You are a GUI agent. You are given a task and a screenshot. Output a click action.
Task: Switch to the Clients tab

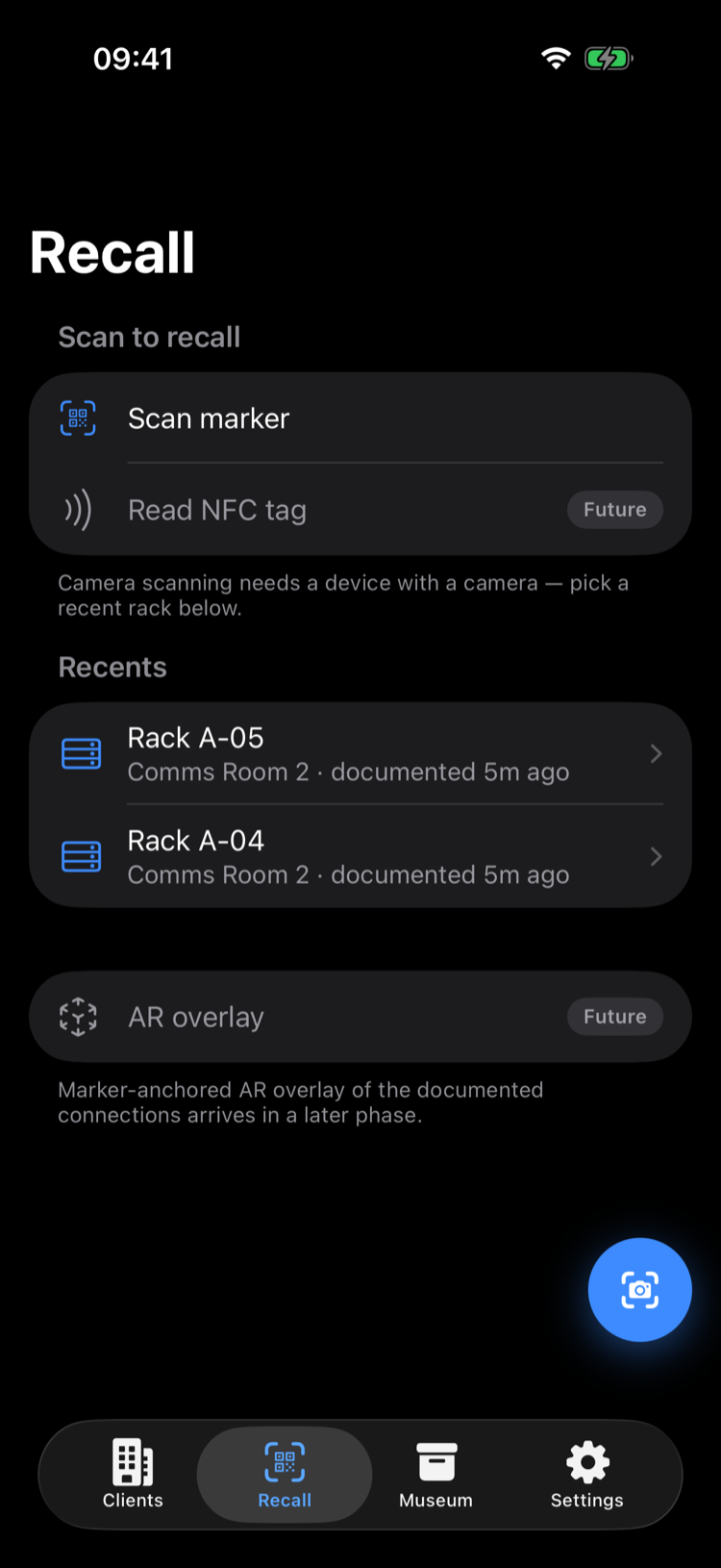[x=133, y=1475]
